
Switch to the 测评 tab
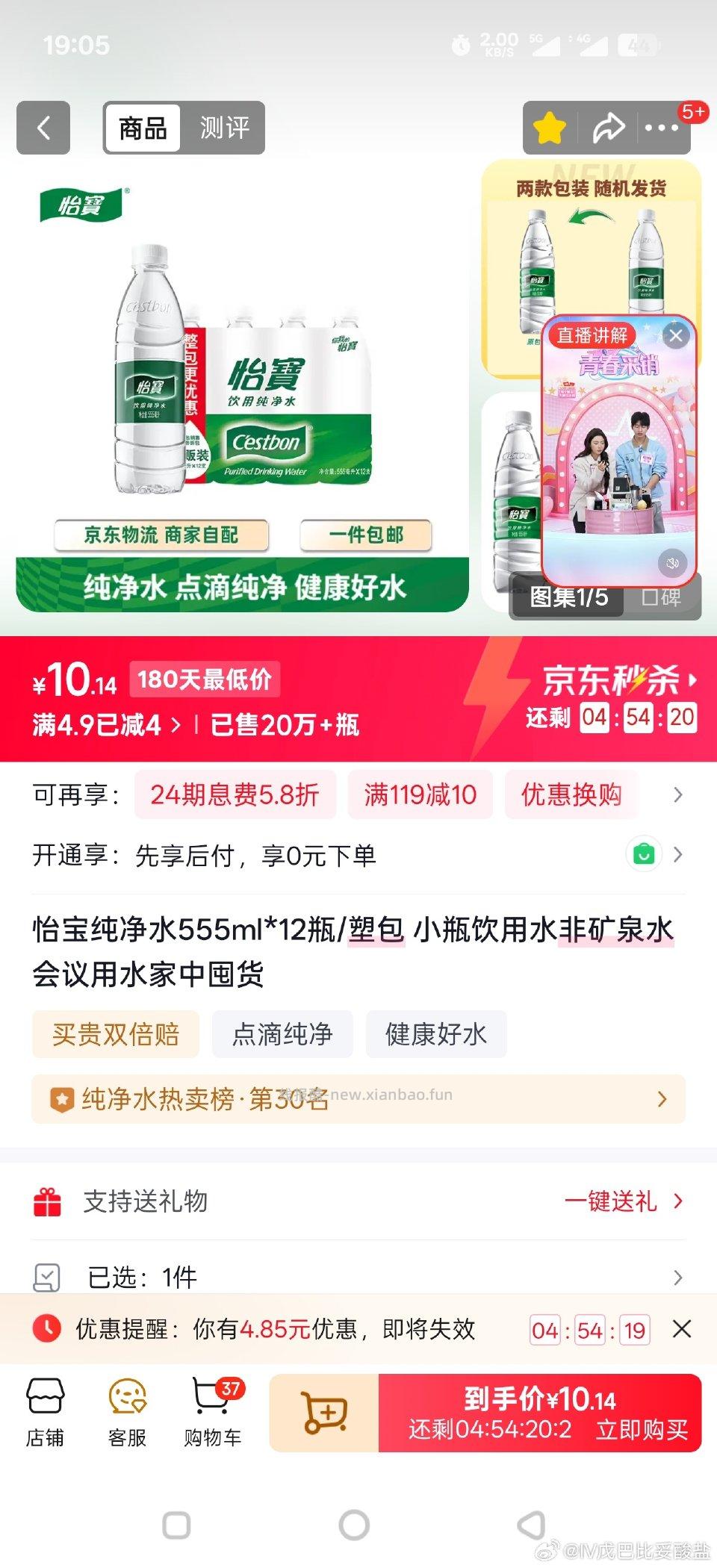(x=224, y=127)
